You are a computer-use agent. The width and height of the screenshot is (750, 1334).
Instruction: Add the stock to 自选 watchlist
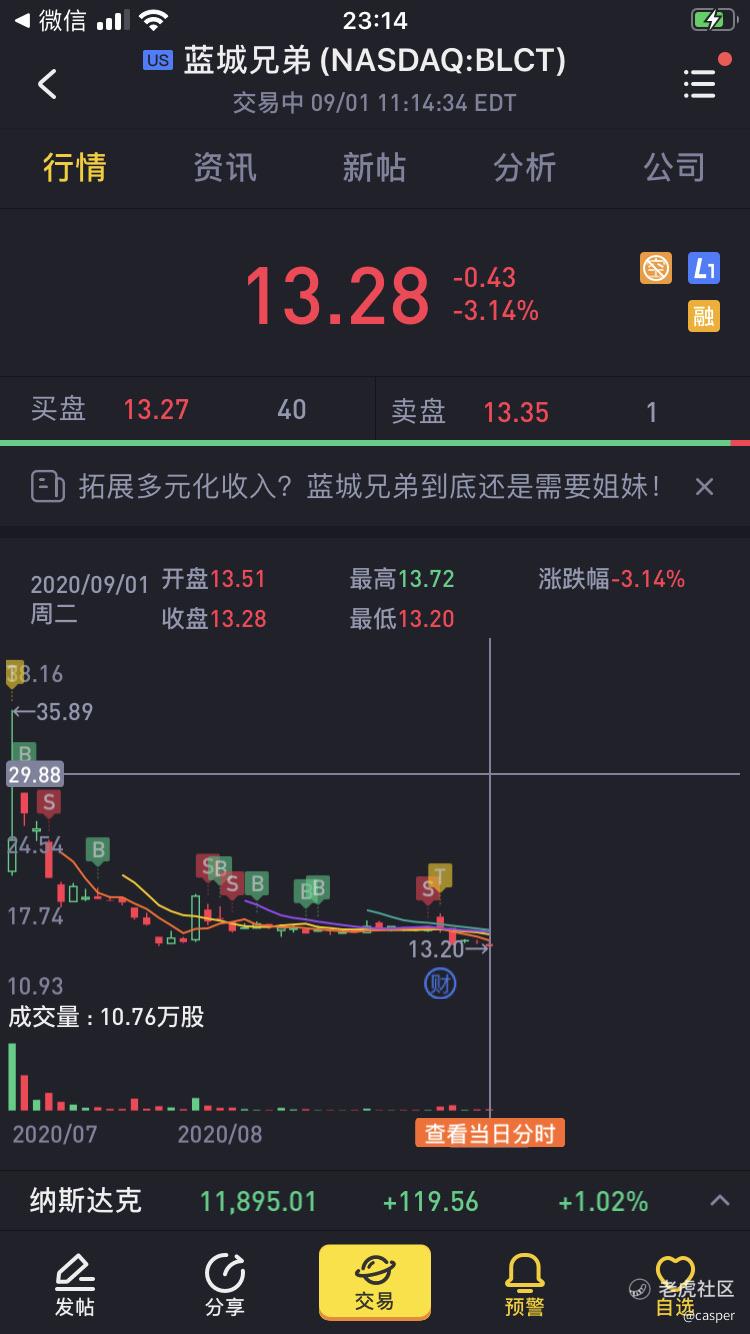point(675,1285)
